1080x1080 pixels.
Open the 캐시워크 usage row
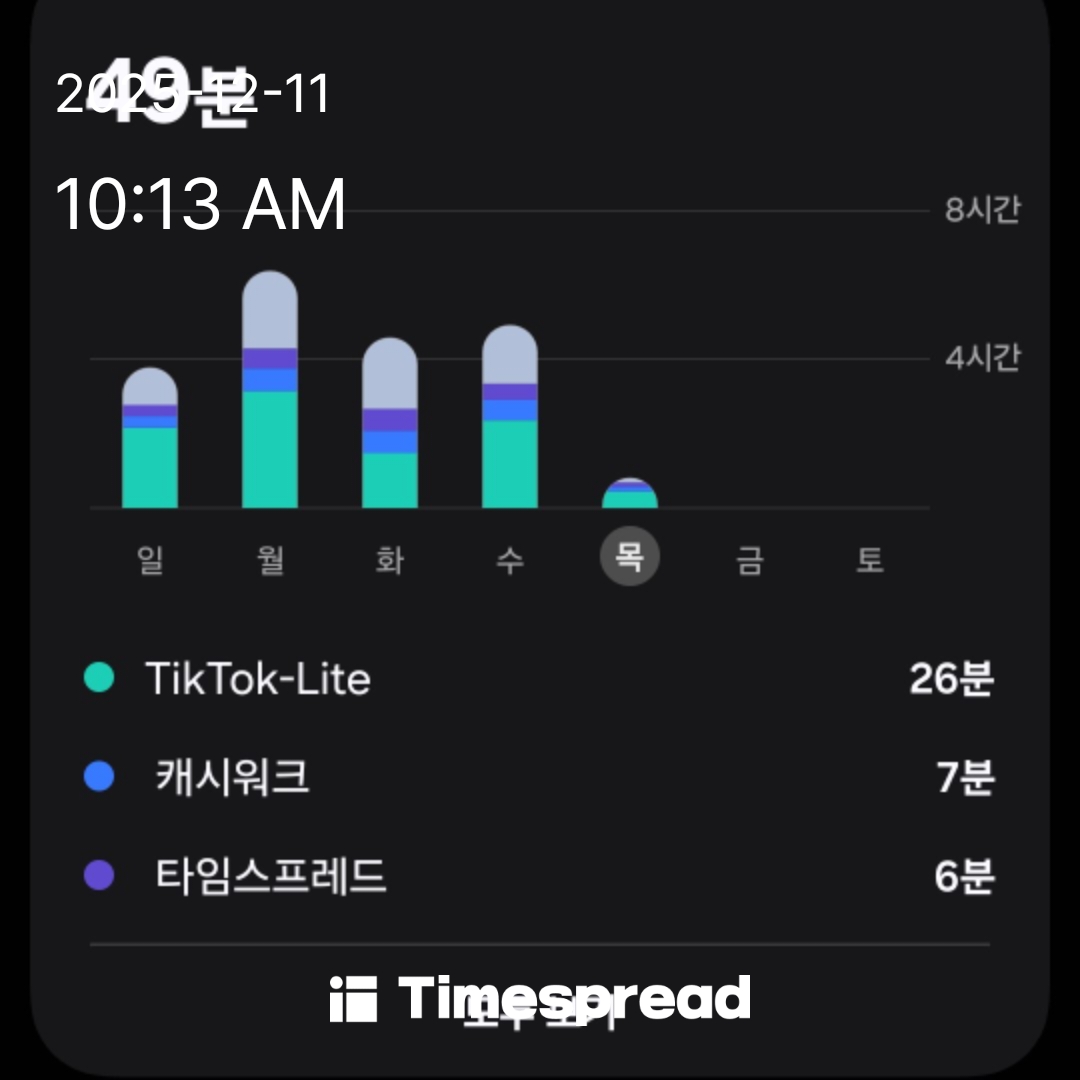(x=540, y=778)
